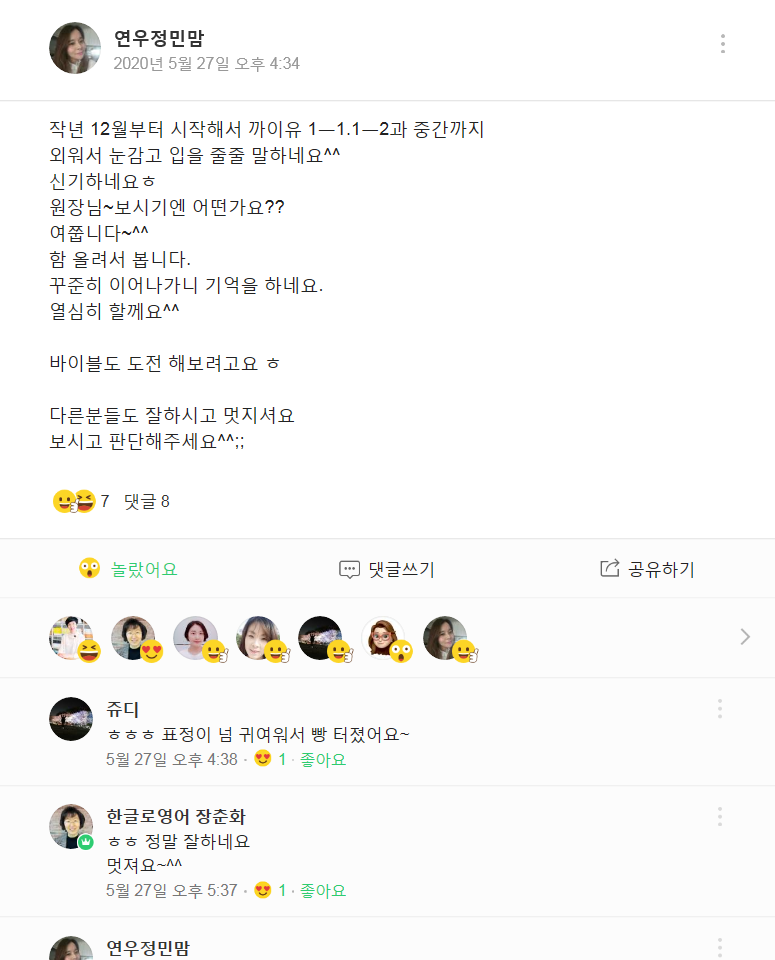Open the 연우정민맘 author name on the post
Screen dimensions: 775x960
point(159,39)
